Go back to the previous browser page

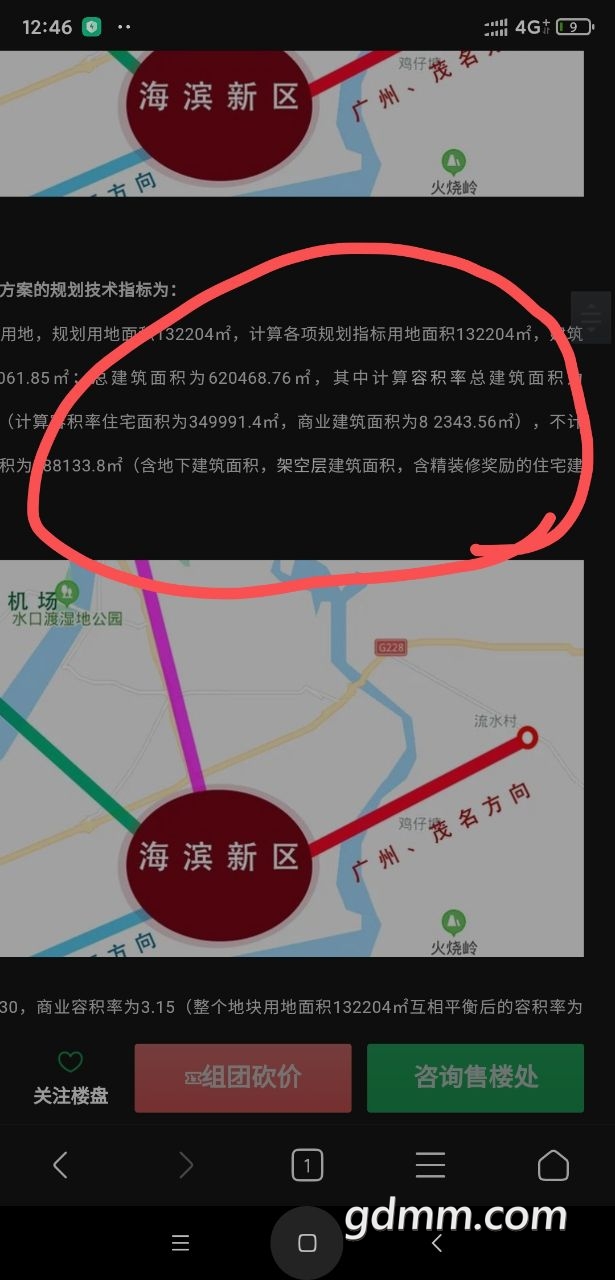coord(60,1165)
